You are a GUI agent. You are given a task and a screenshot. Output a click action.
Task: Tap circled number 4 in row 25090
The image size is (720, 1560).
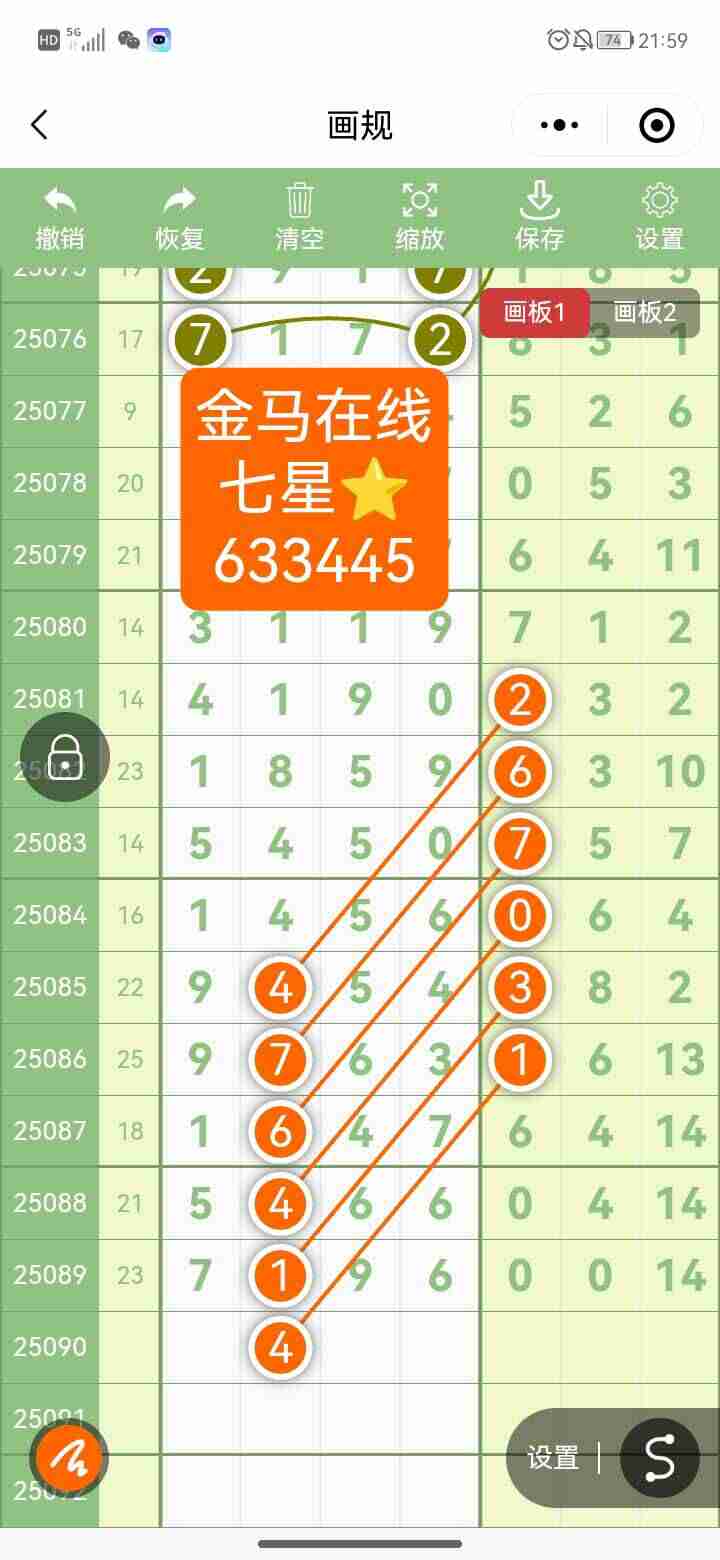click(281, 1347)
